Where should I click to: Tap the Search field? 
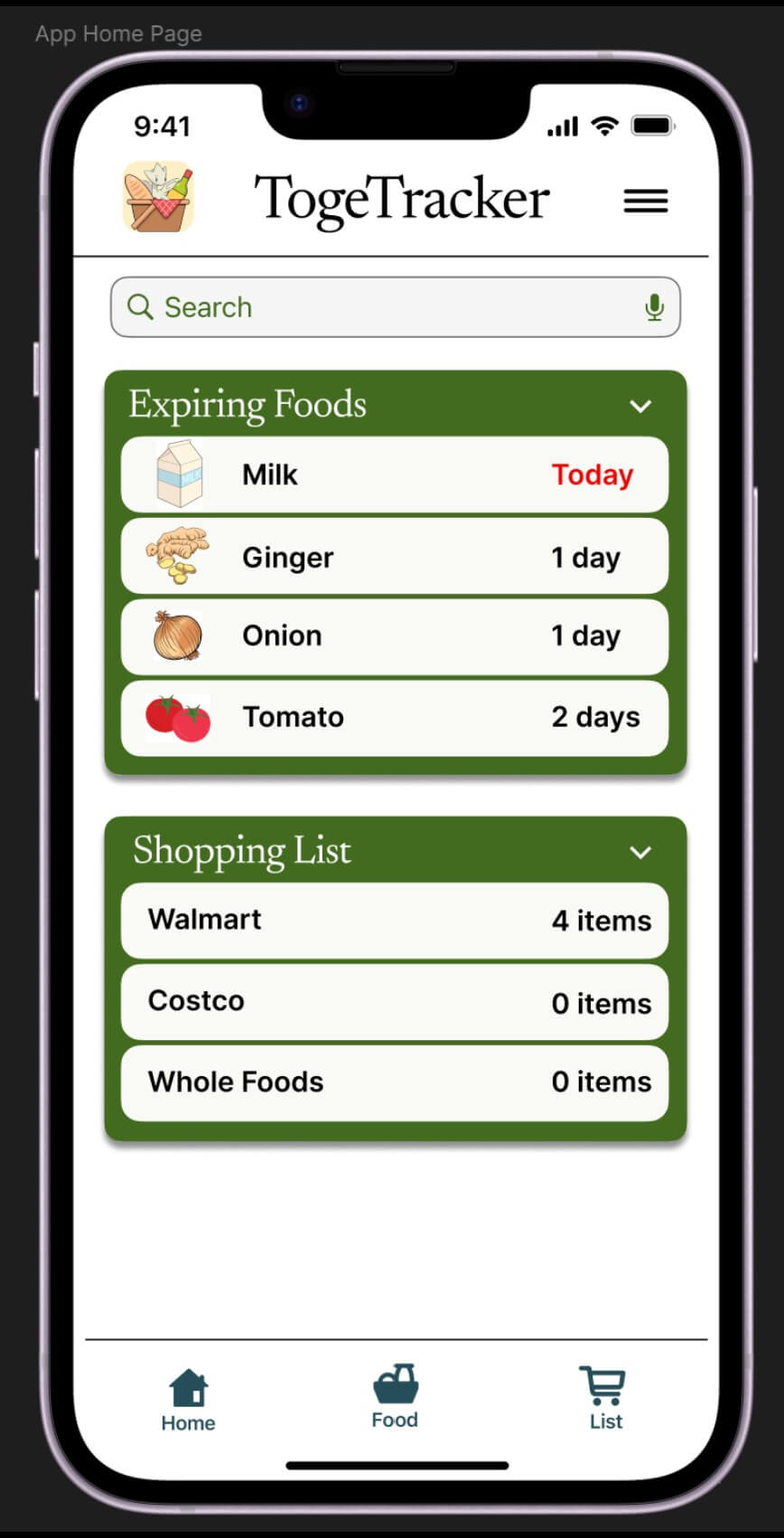(x=379, y=307)
